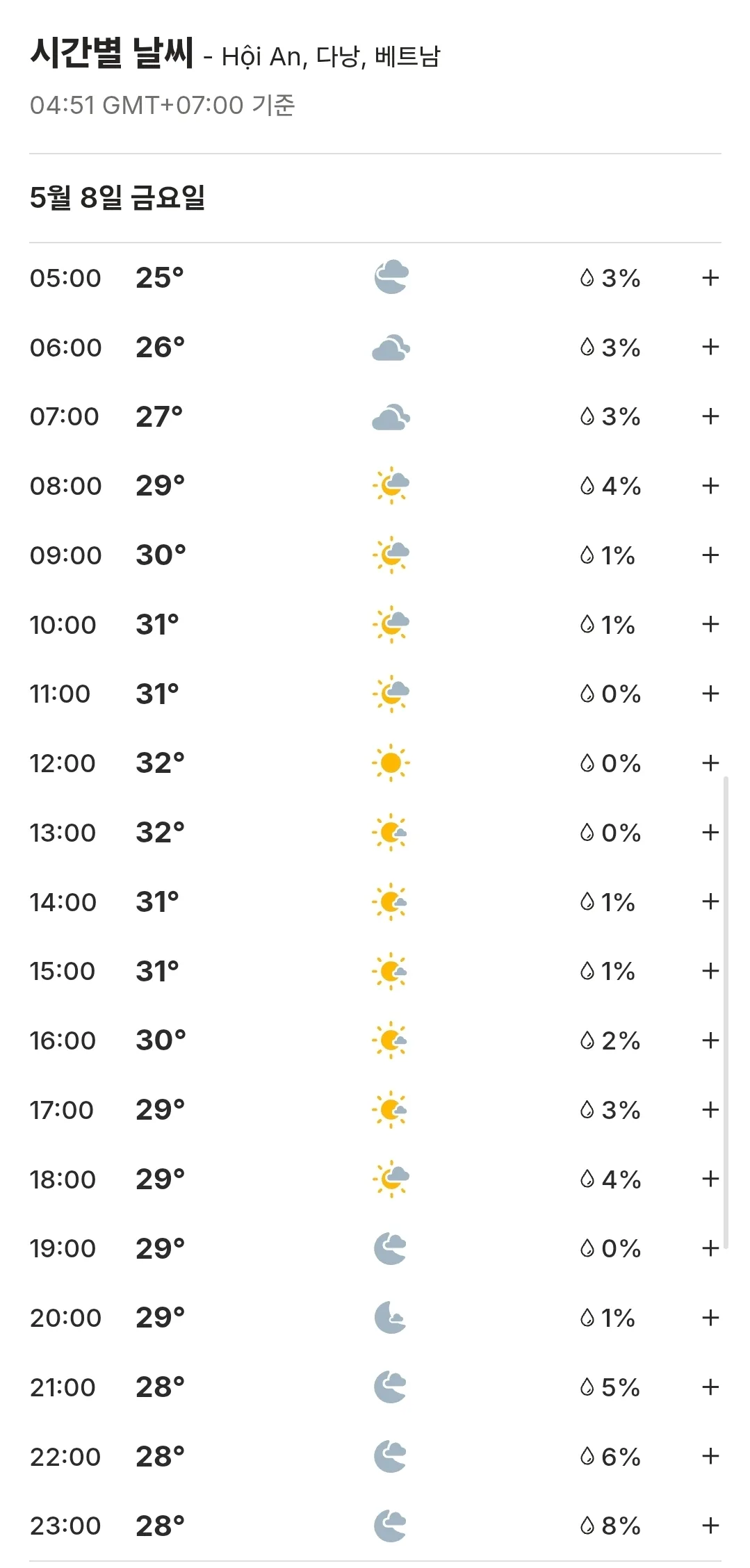Open details for the 13:00 forecast
This screenshot has height=1568, width=750.
tap(710, 832)
